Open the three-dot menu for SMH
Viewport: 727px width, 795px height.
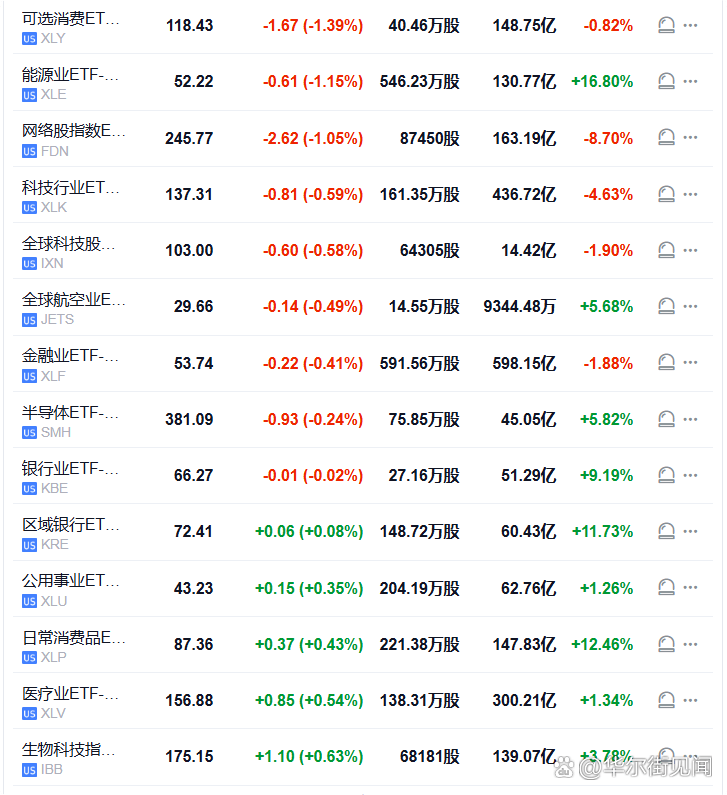coord(690,419)
